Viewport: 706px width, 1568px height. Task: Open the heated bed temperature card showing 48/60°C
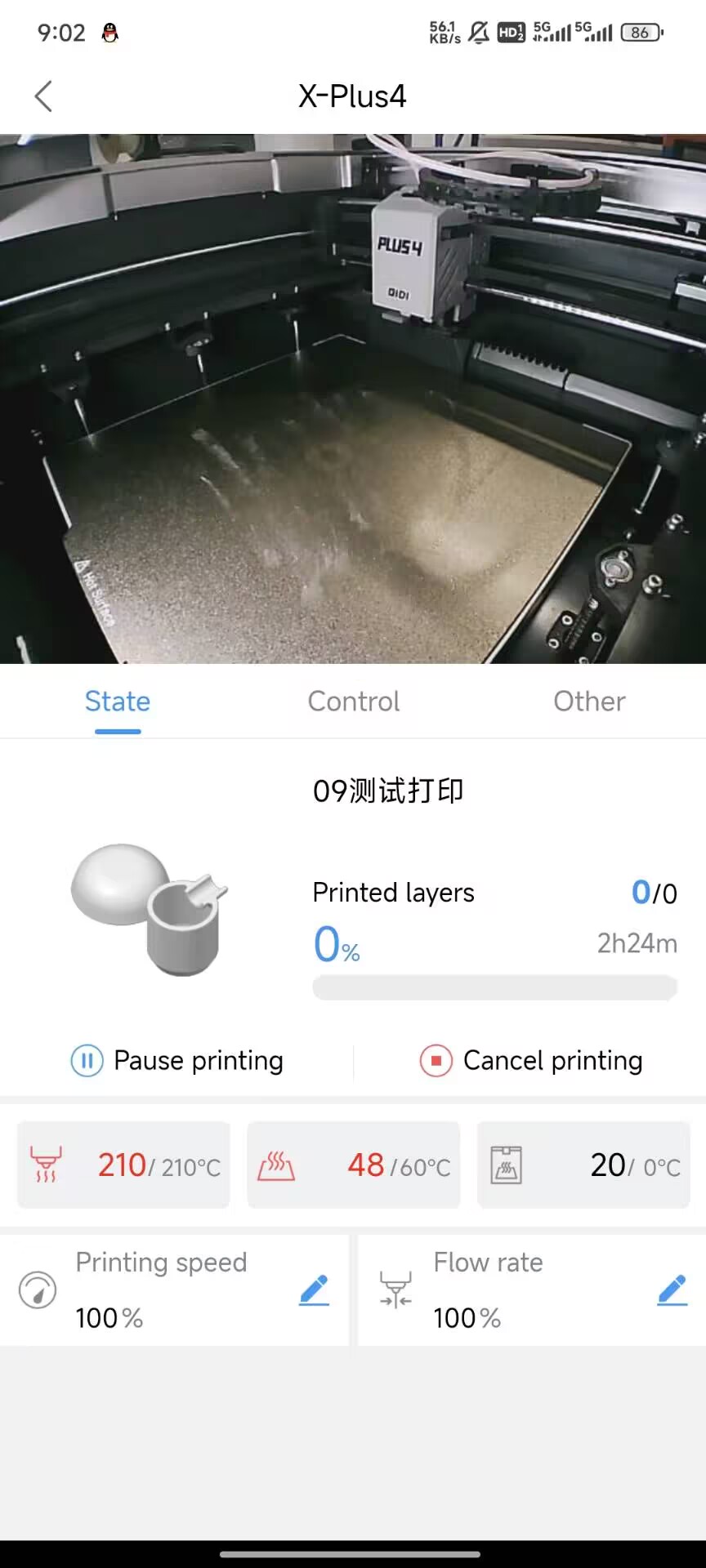click(x=354, y=1165)
